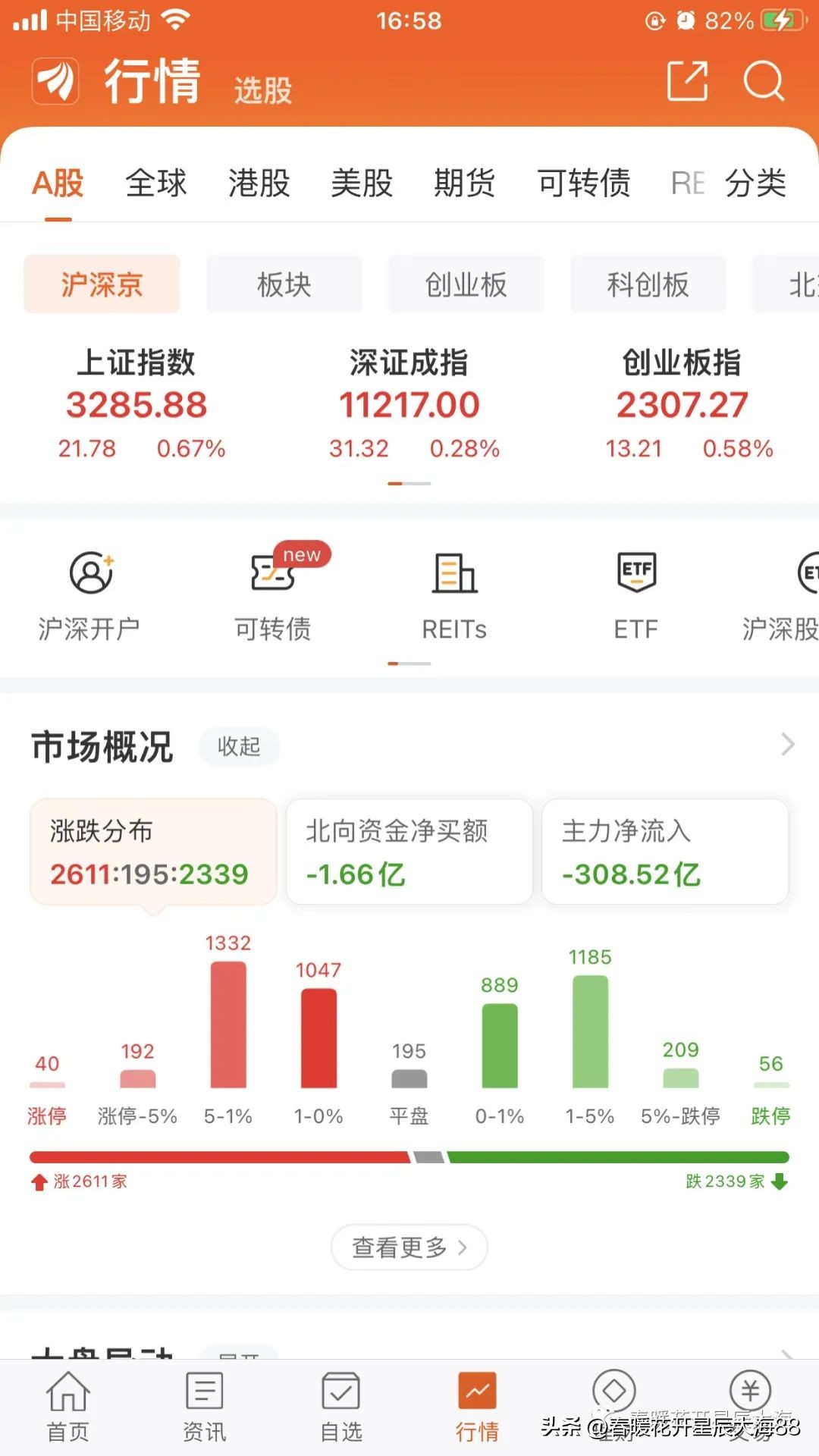The image size is (819, 1456).
Task: Switch to the 港股 tab
Action: pos(259,182)
